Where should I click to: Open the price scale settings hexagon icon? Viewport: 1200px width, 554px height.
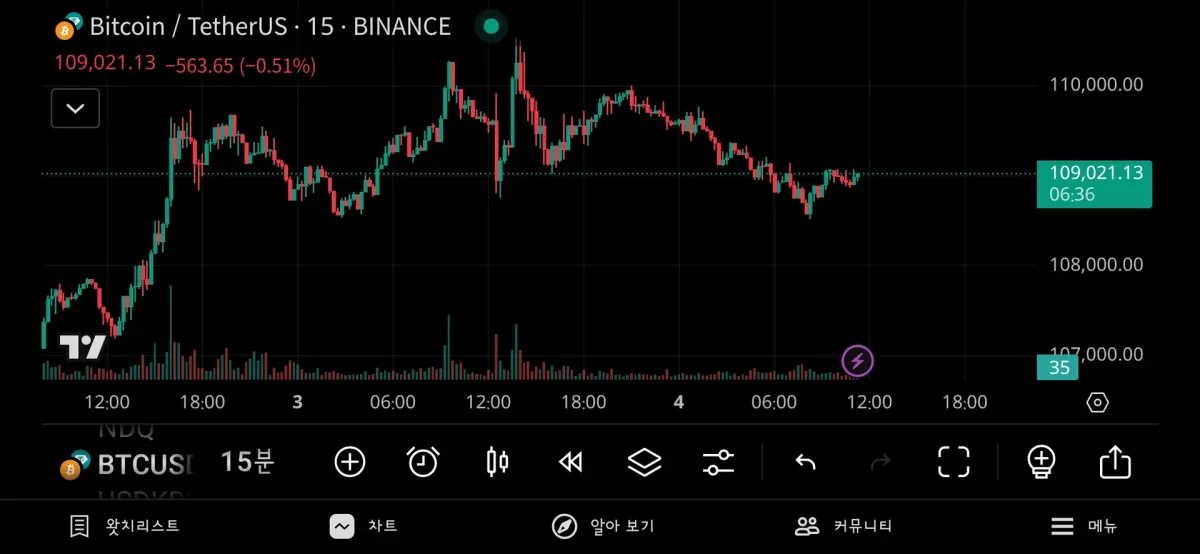point(1097,402)
